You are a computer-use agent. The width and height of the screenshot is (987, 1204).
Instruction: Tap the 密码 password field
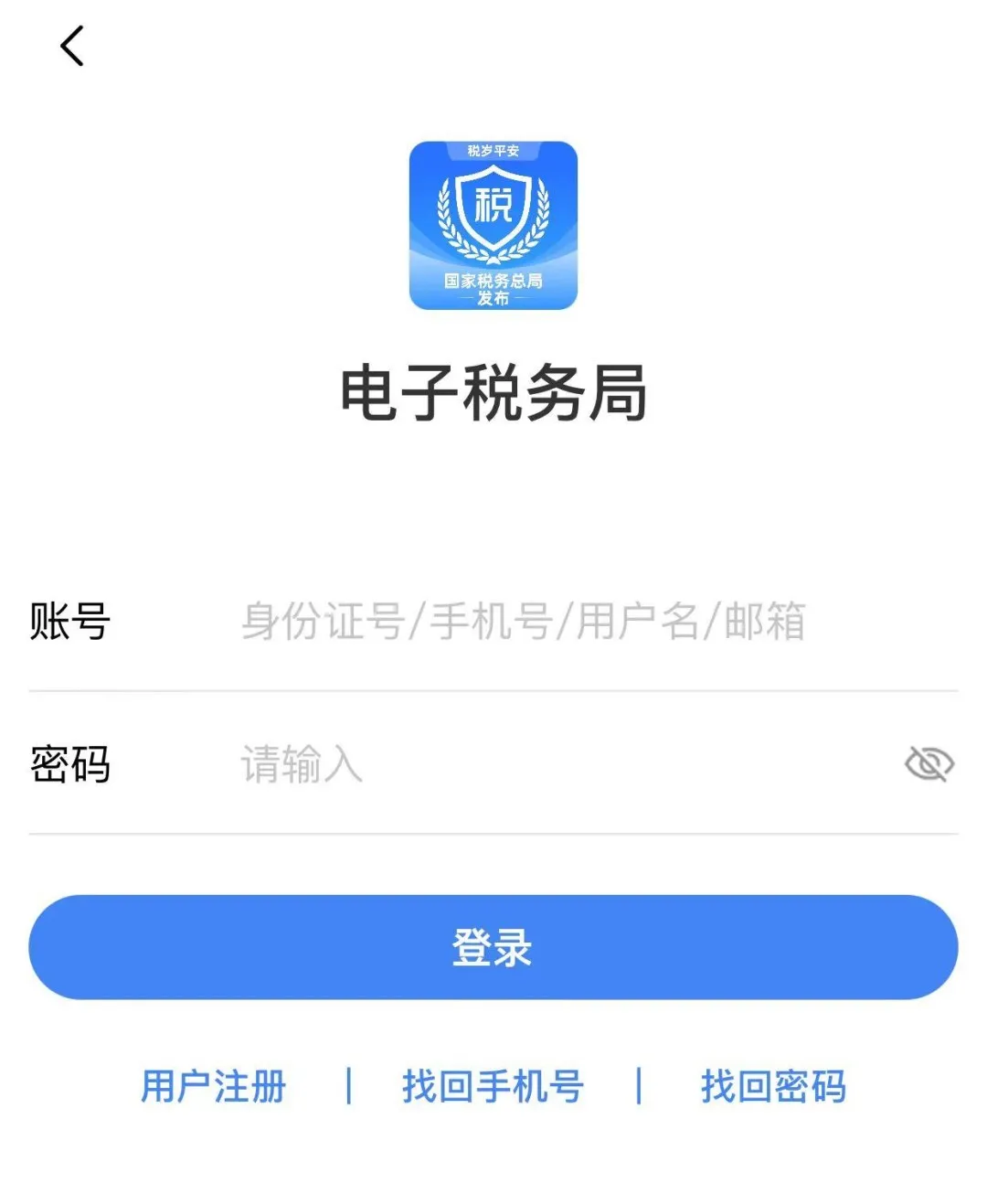548,764
